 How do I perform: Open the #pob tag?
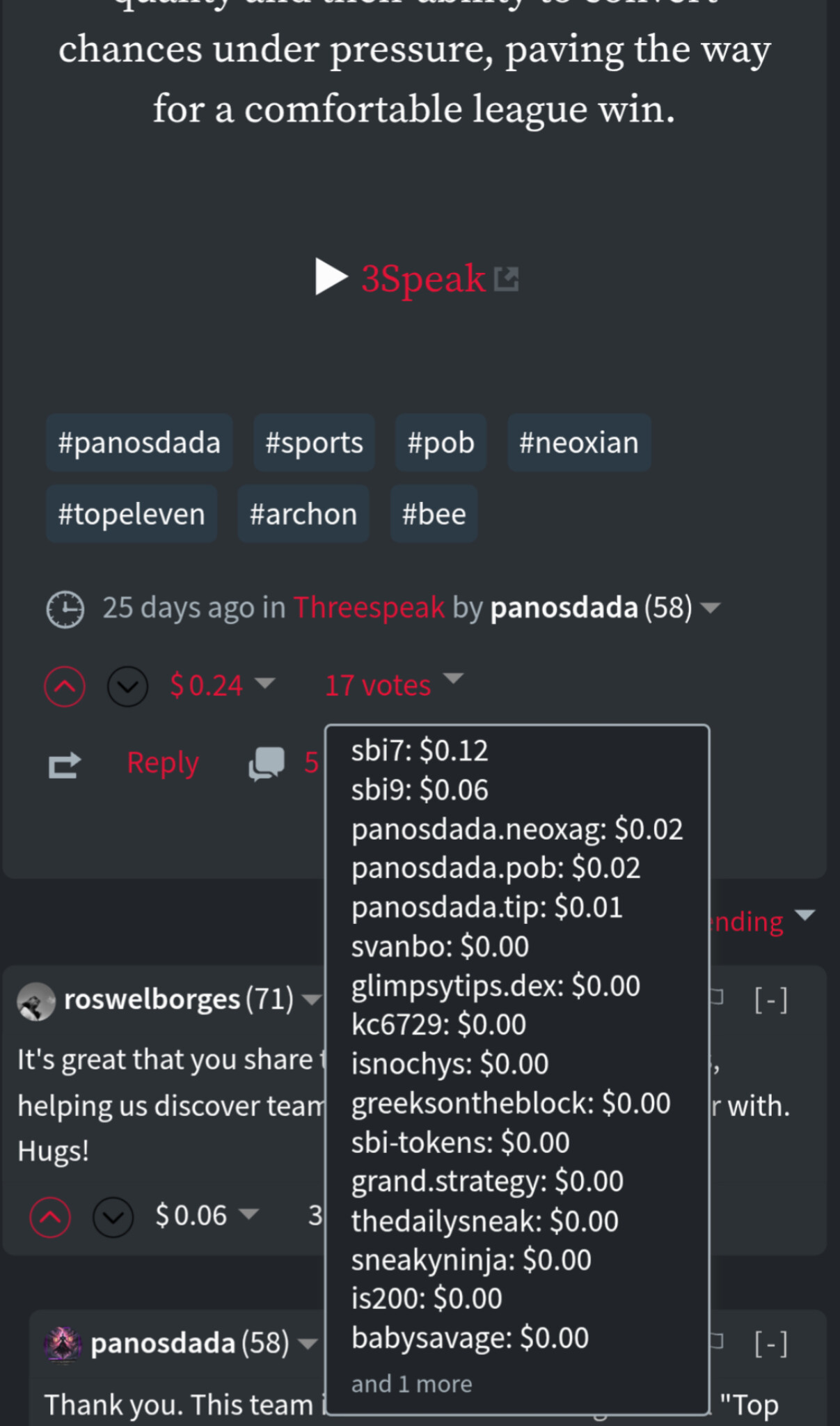pos(441,443)
